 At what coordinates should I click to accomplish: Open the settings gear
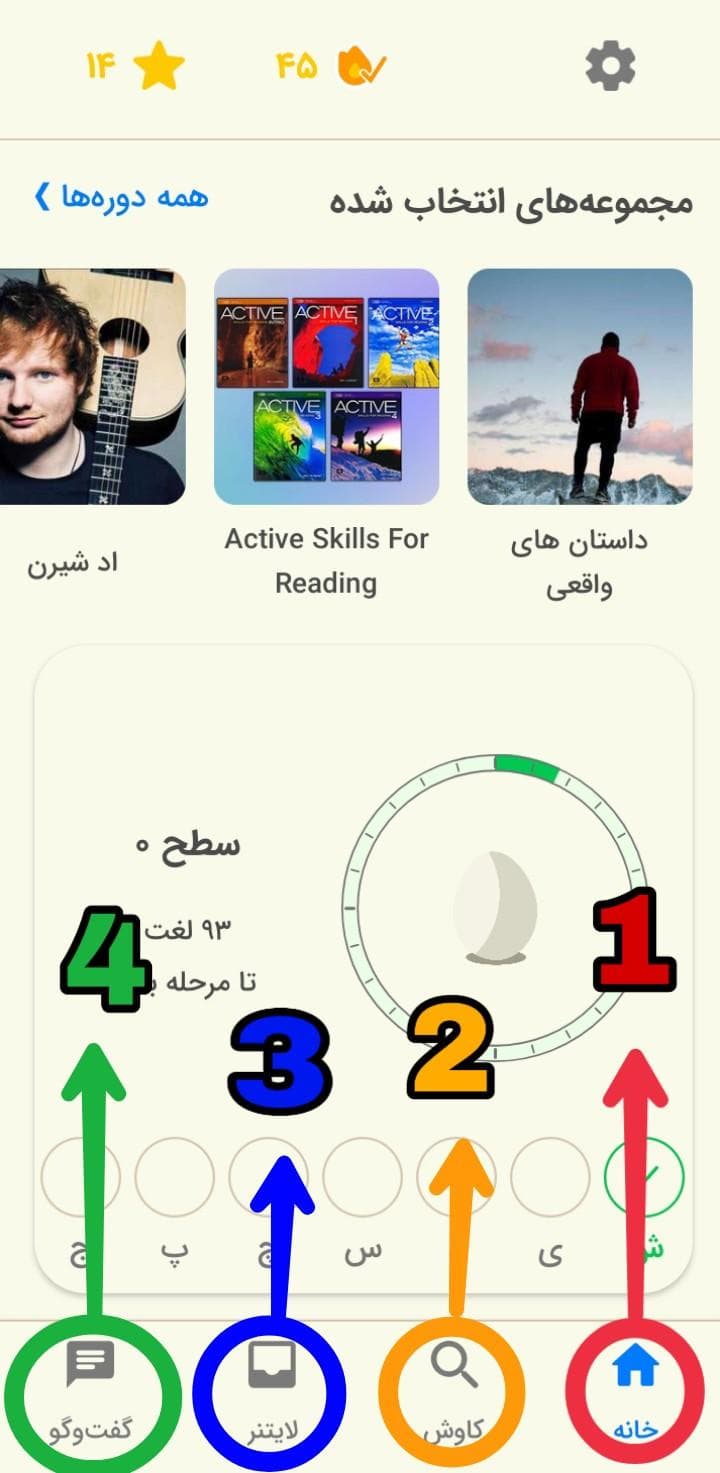(x=610, y=67)
